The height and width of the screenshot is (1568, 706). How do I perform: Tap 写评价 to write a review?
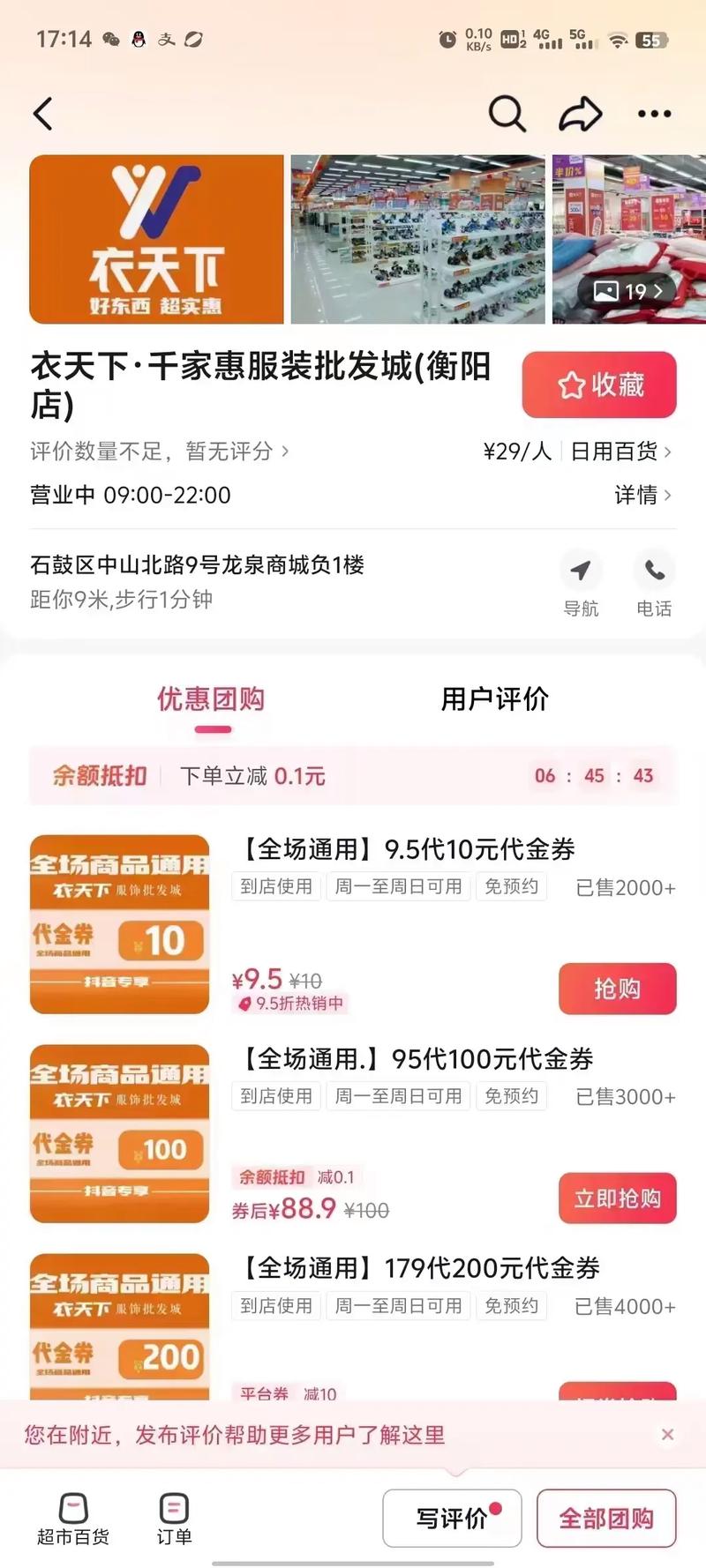(452, 1519)
